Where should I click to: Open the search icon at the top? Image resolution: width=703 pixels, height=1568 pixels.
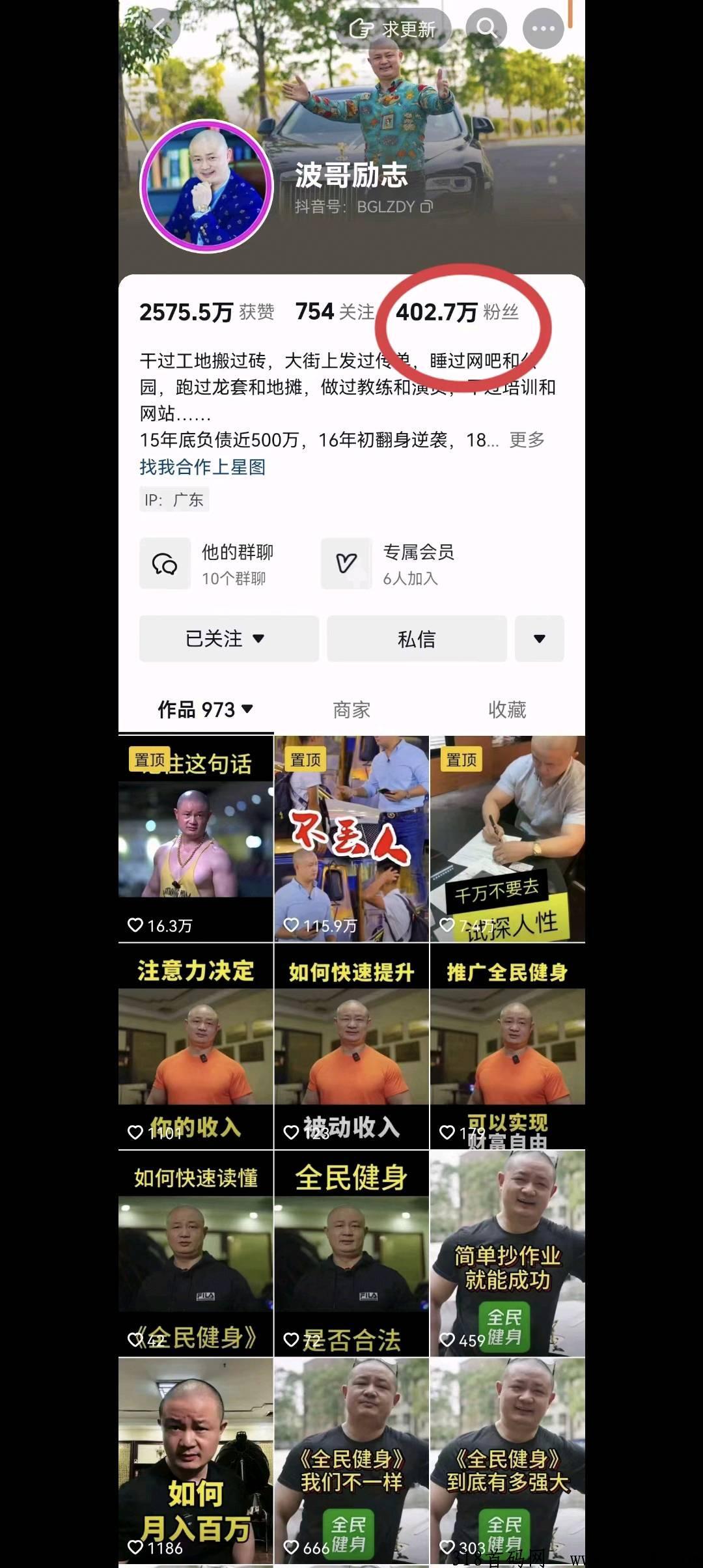click(x=486, y=28)
